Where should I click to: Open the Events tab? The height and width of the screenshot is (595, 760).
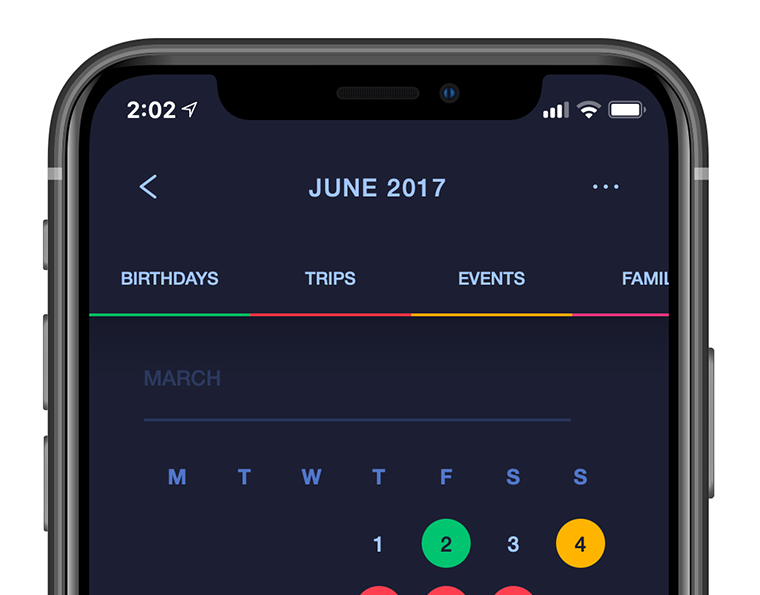pos(491,279)
